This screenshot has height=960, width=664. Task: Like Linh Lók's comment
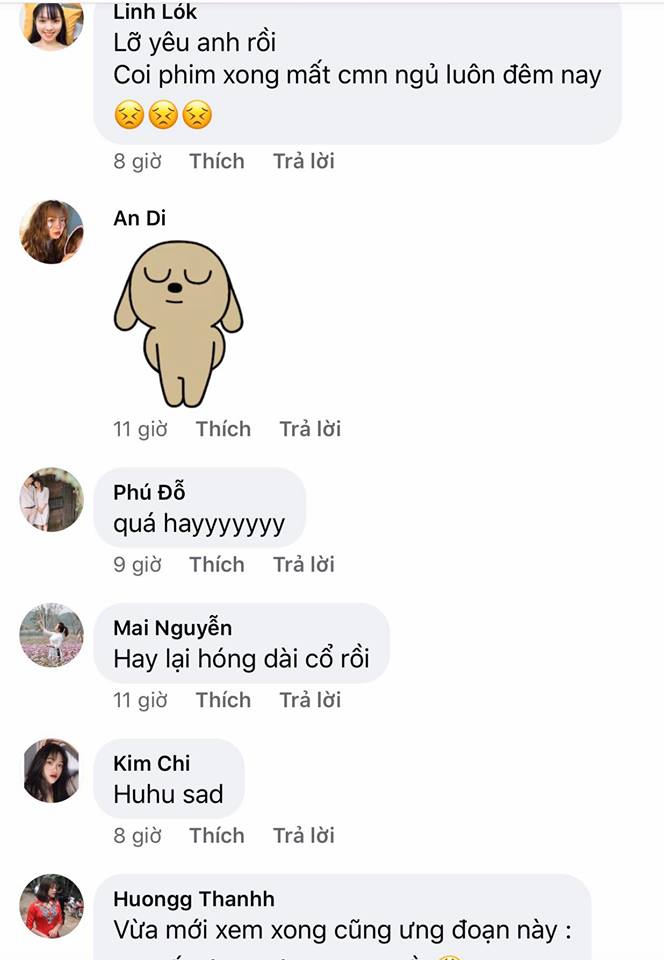click(216, 161)
